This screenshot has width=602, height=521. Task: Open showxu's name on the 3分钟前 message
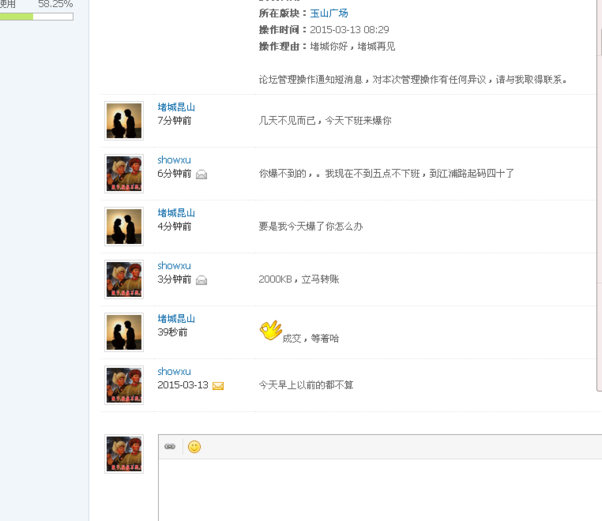point(174,266)
